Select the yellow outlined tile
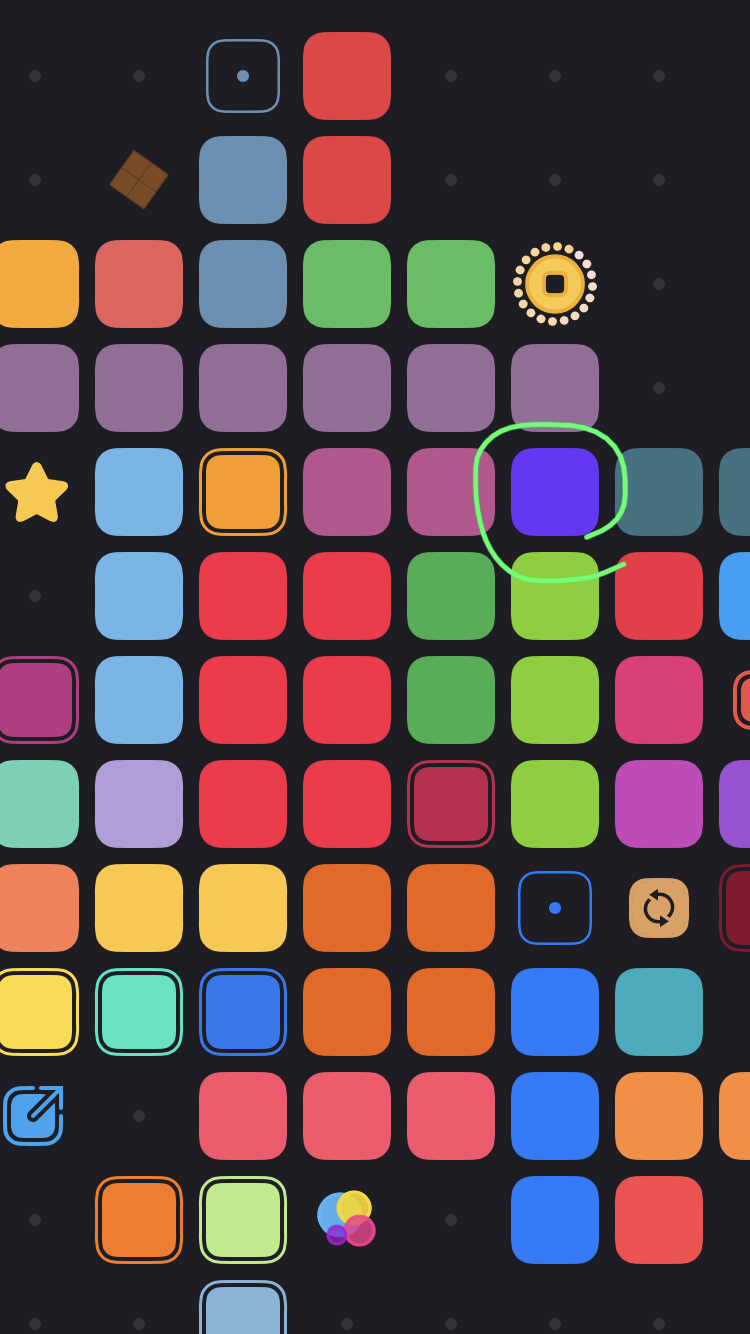The image size is (750, 1334). pyautogui.click(x=35, y=1012)
